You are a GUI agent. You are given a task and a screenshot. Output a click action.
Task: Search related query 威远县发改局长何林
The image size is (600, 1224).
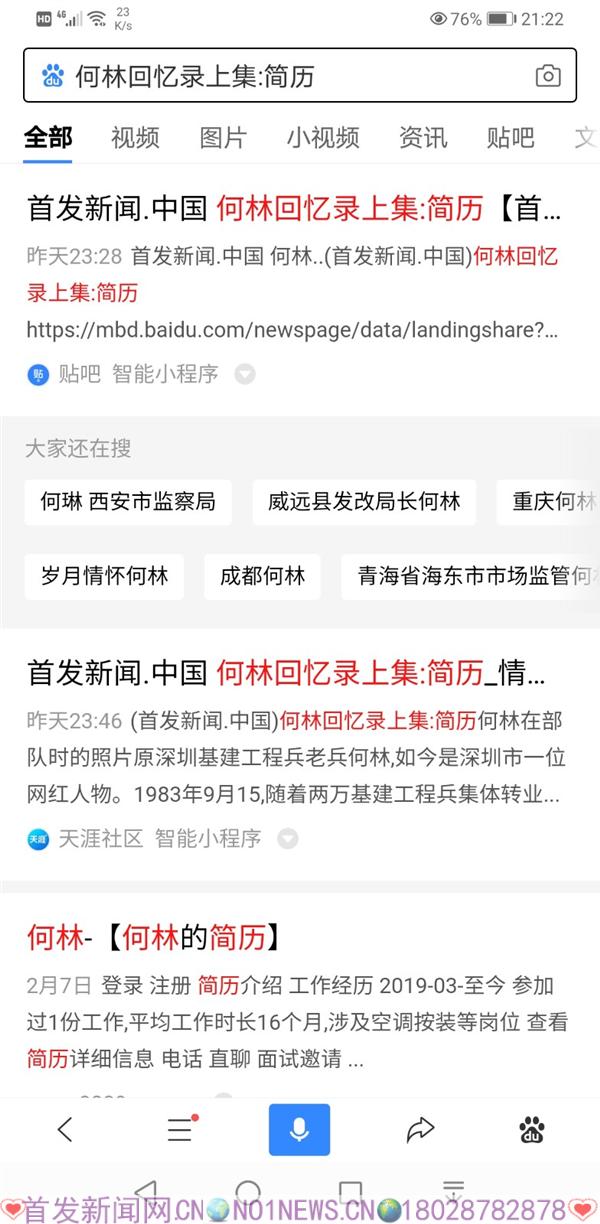tap(364, 502)
